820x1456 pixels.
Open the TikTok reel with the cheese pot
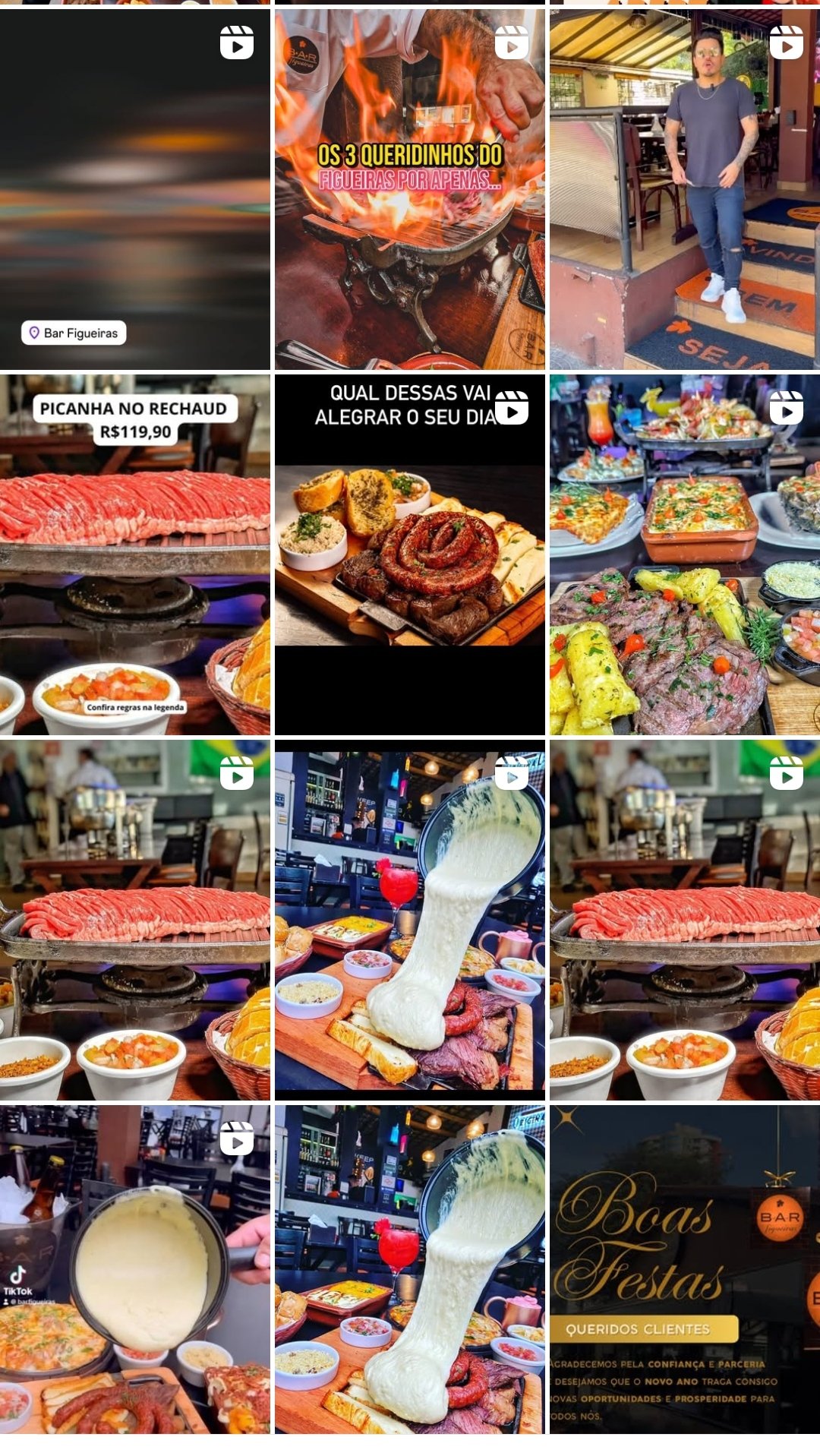(134, 1268)
